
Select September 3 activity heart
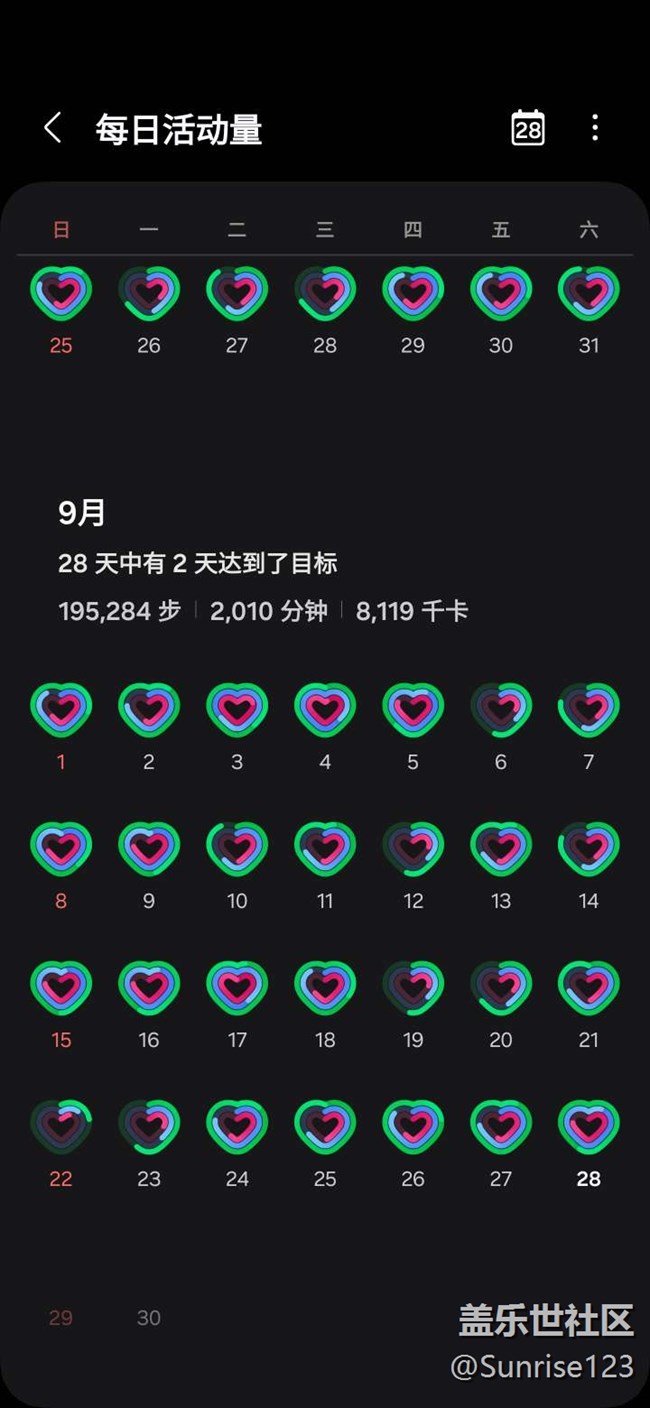[237, 709]
